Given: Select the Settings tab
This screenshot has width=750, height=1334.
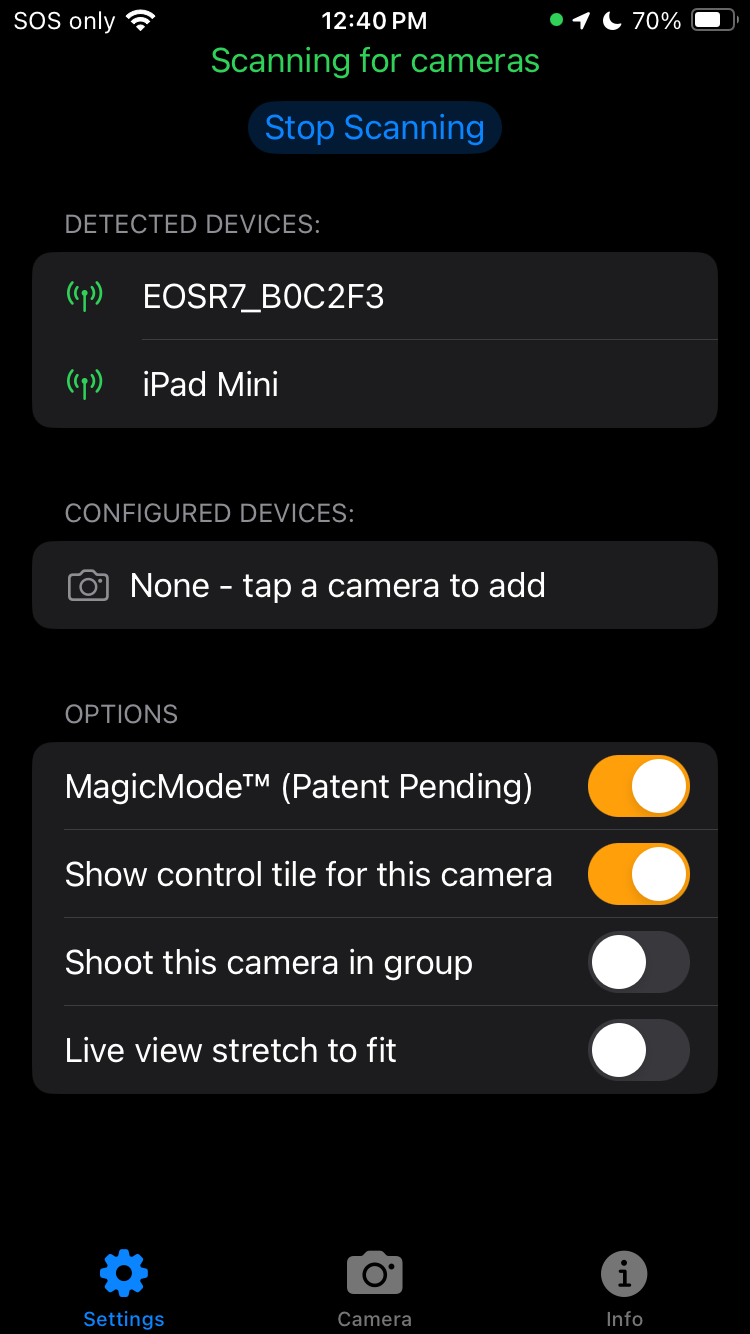Looking at the screenshot, I should pyautogui.click(x=124, y=1289).
